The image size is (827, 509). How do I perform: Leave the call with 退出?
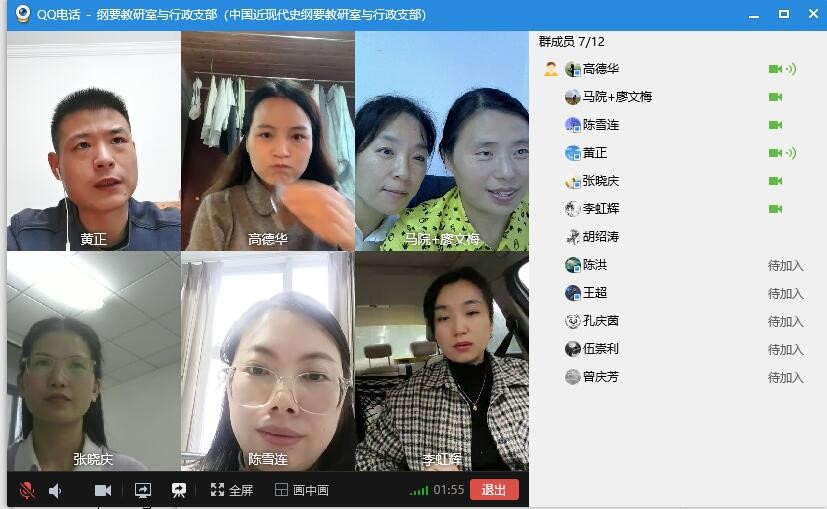[x=494, y=489]
